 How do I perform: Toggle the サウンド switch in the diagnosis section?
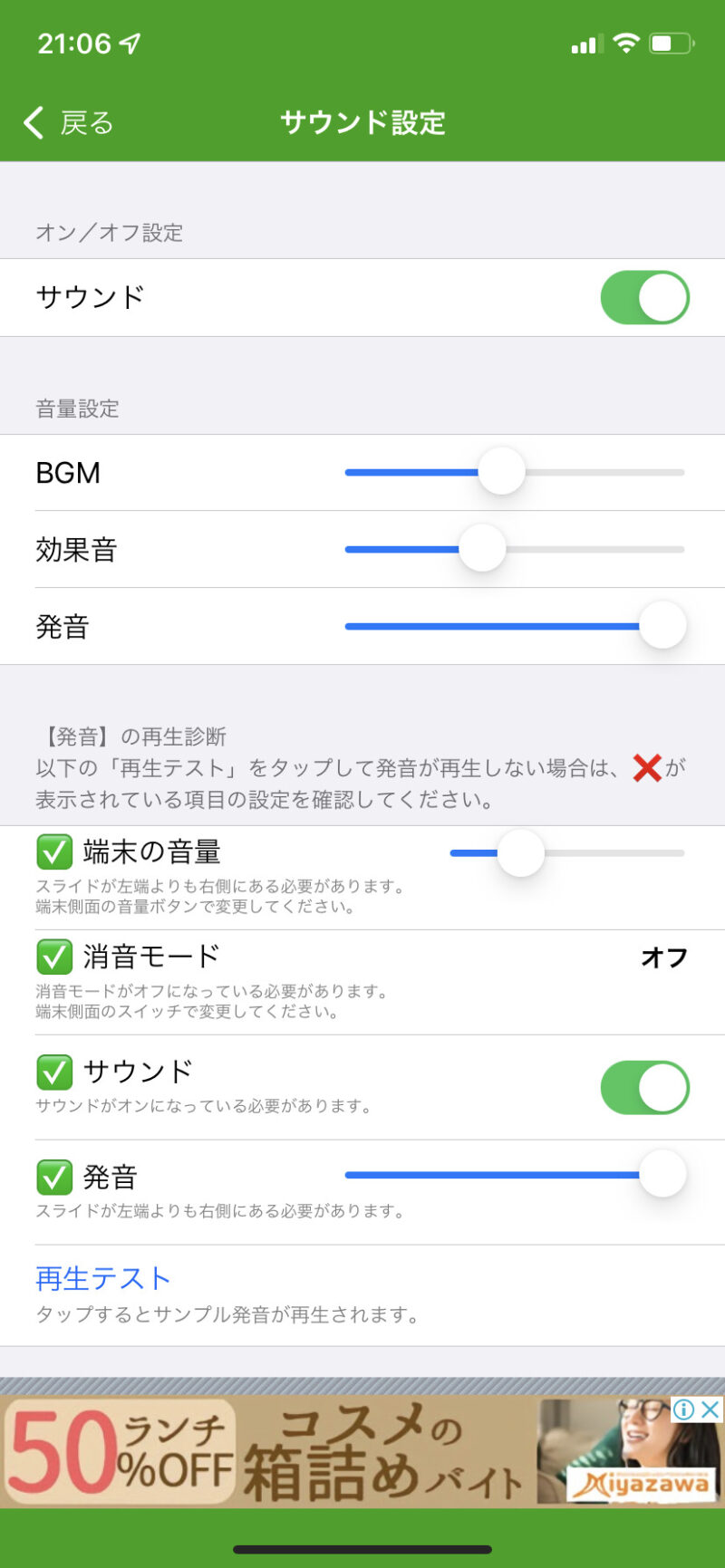644,1087
